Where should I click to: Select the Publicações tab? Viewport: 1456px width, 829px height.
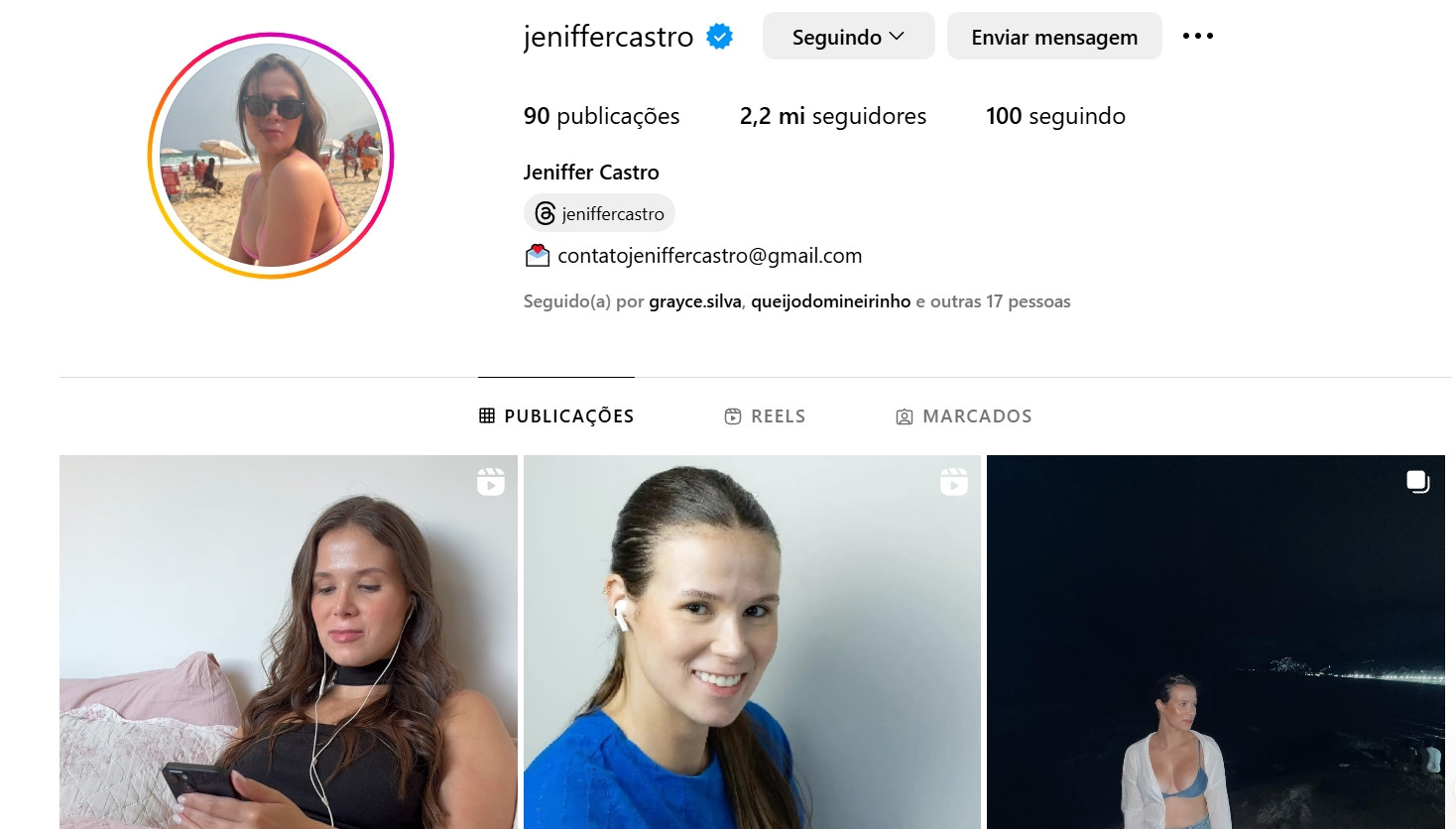click(x=556, y=416)
